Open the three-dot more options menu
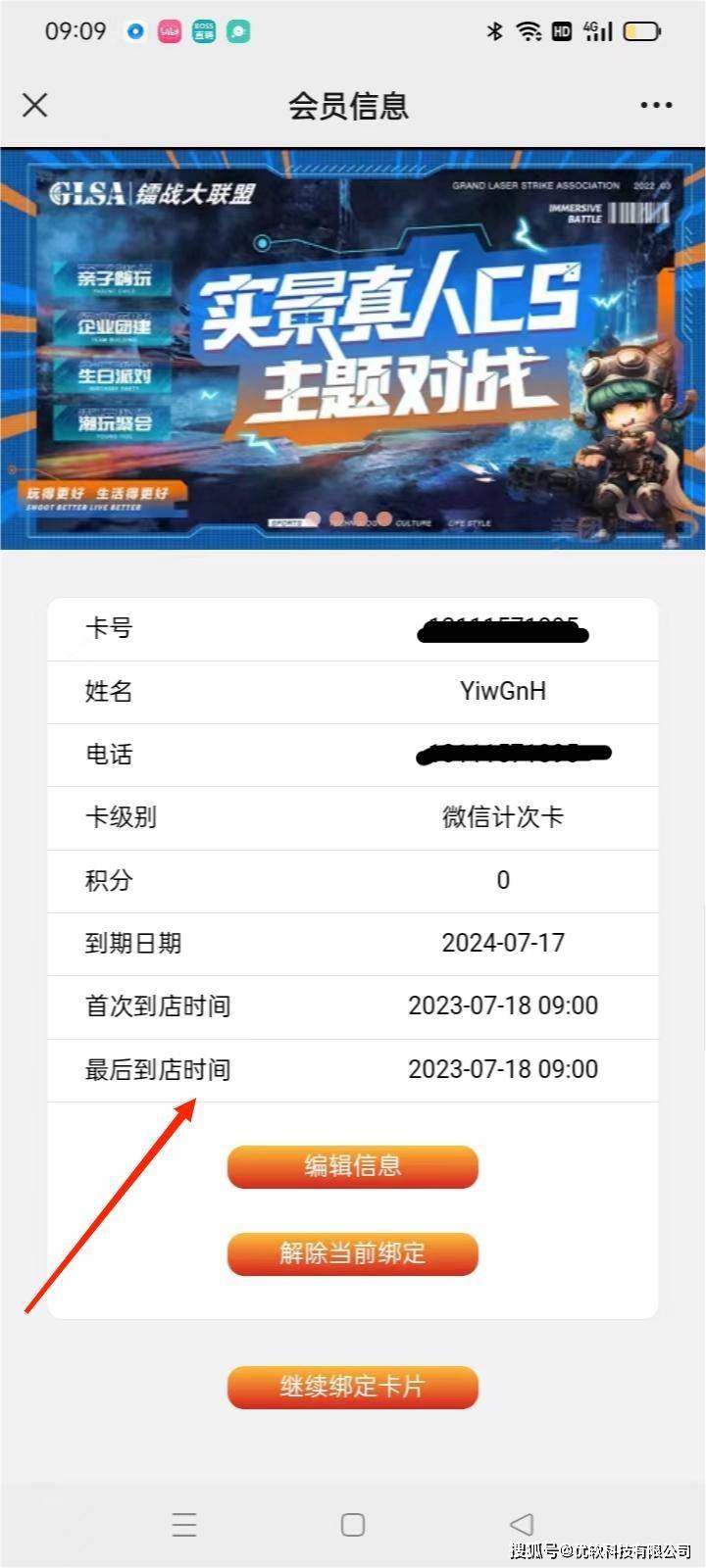Viewport: 706px width, 1568px height. pyautogui.click(x=653, y=104)
